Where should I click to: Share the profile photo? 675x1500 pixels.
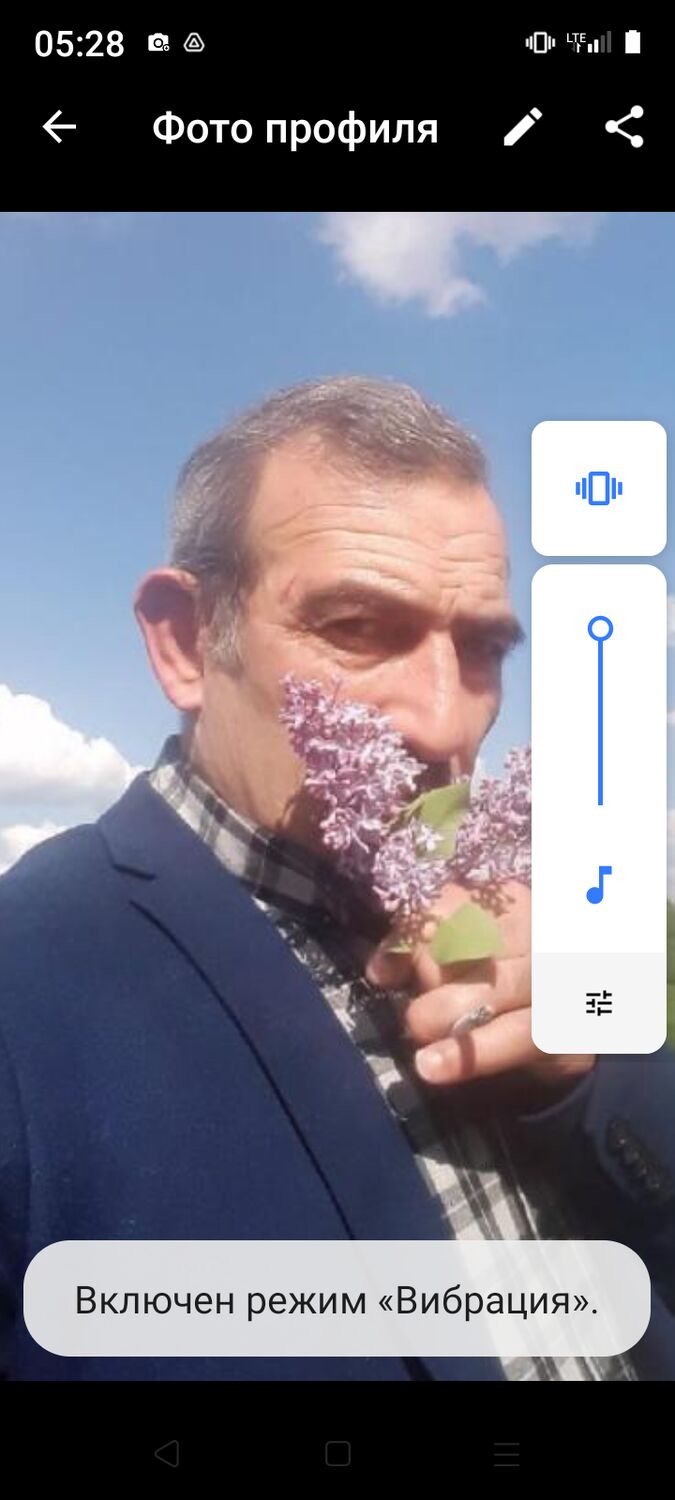point(624,128)
